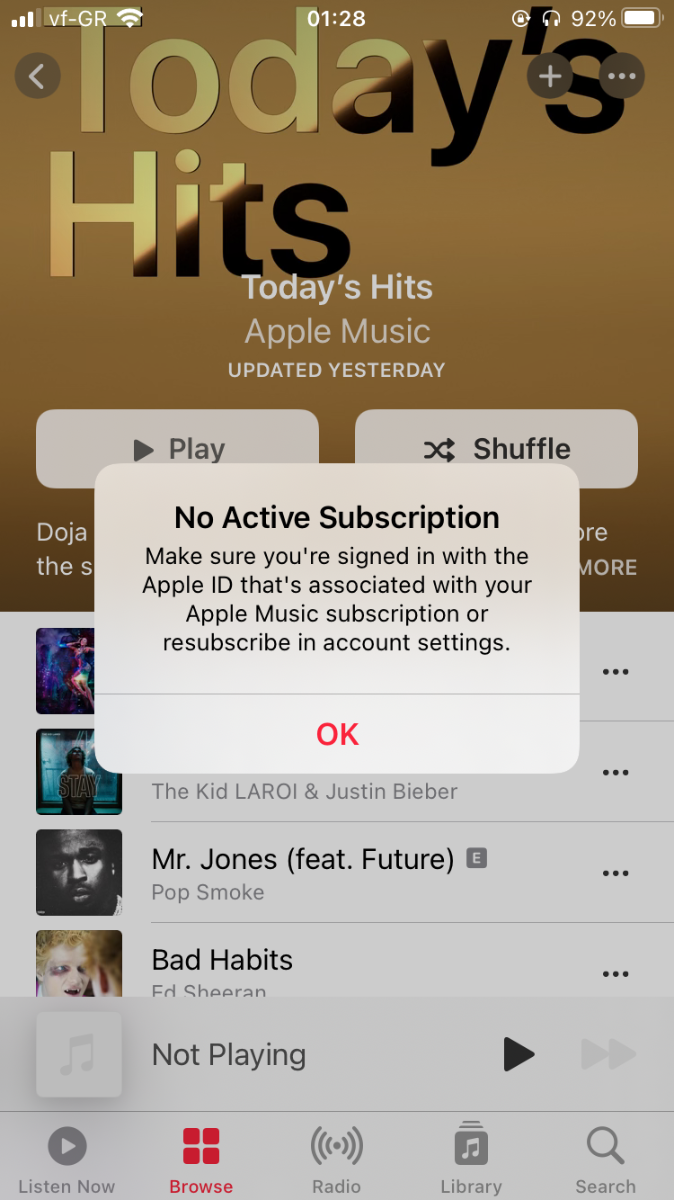The height and width of the screenshot is (1200, 674).
Task: Expand the description with MORE
Action: [x=606, y=567]
